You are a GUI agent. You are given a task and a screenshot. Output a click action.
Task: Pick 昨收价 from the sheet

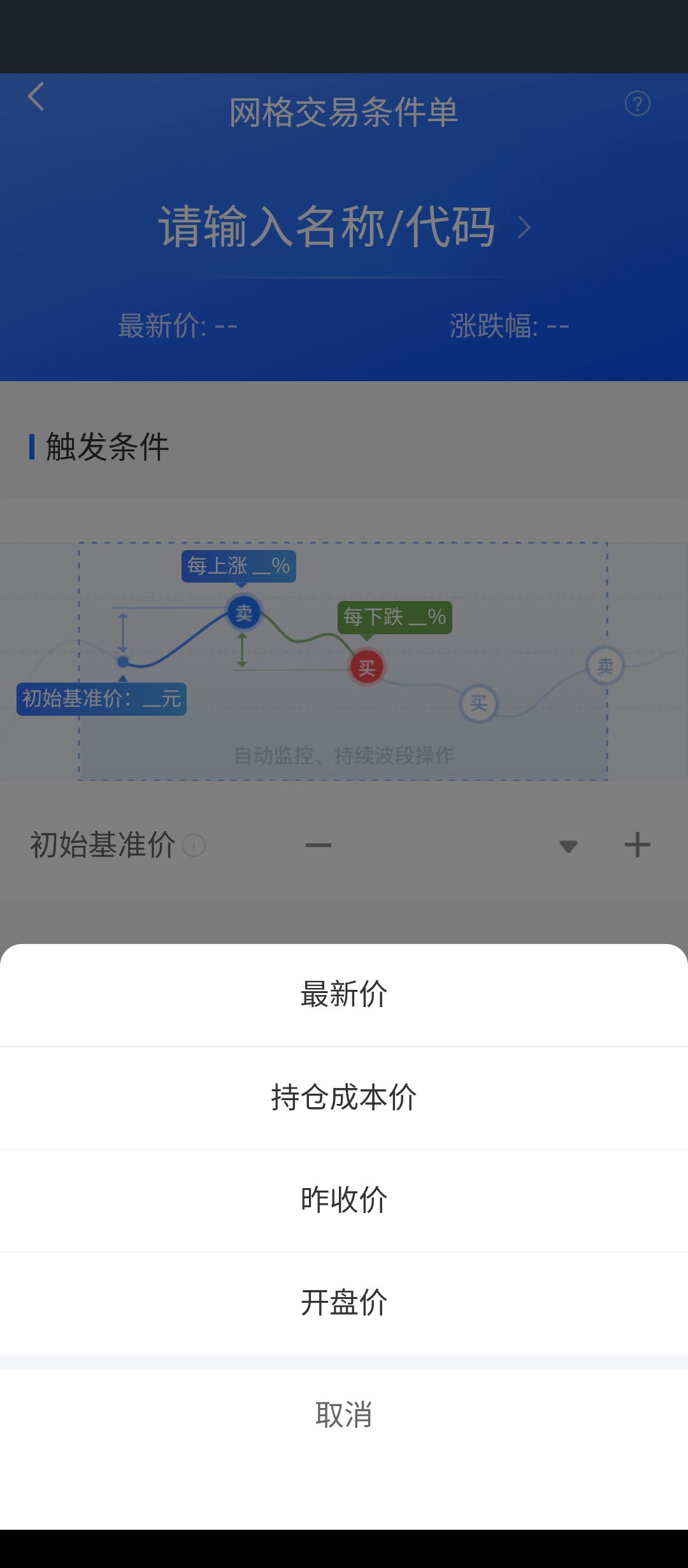(x=344, y=1200)
